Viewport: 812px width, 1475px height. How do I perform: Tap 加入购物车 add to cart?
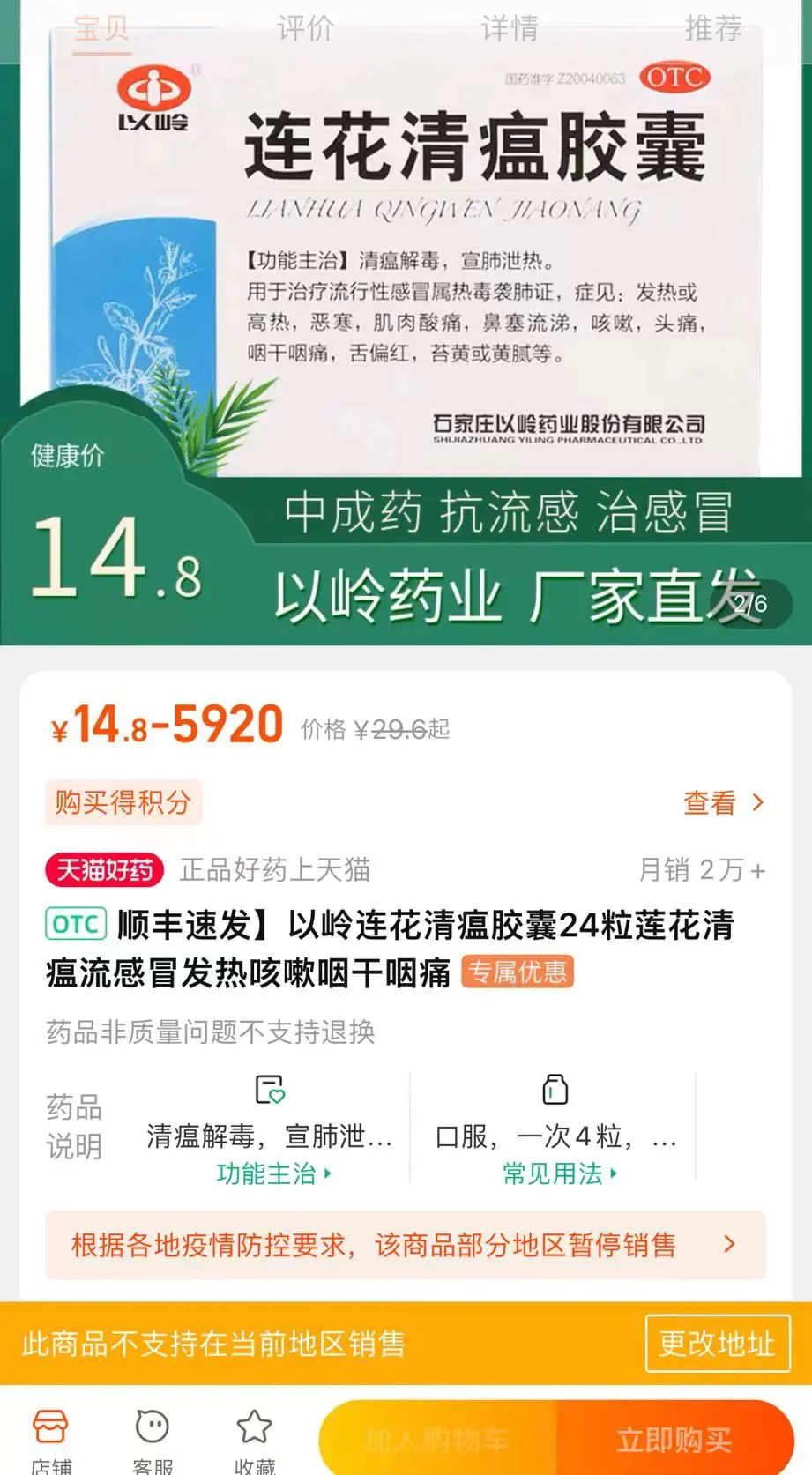438,1440
